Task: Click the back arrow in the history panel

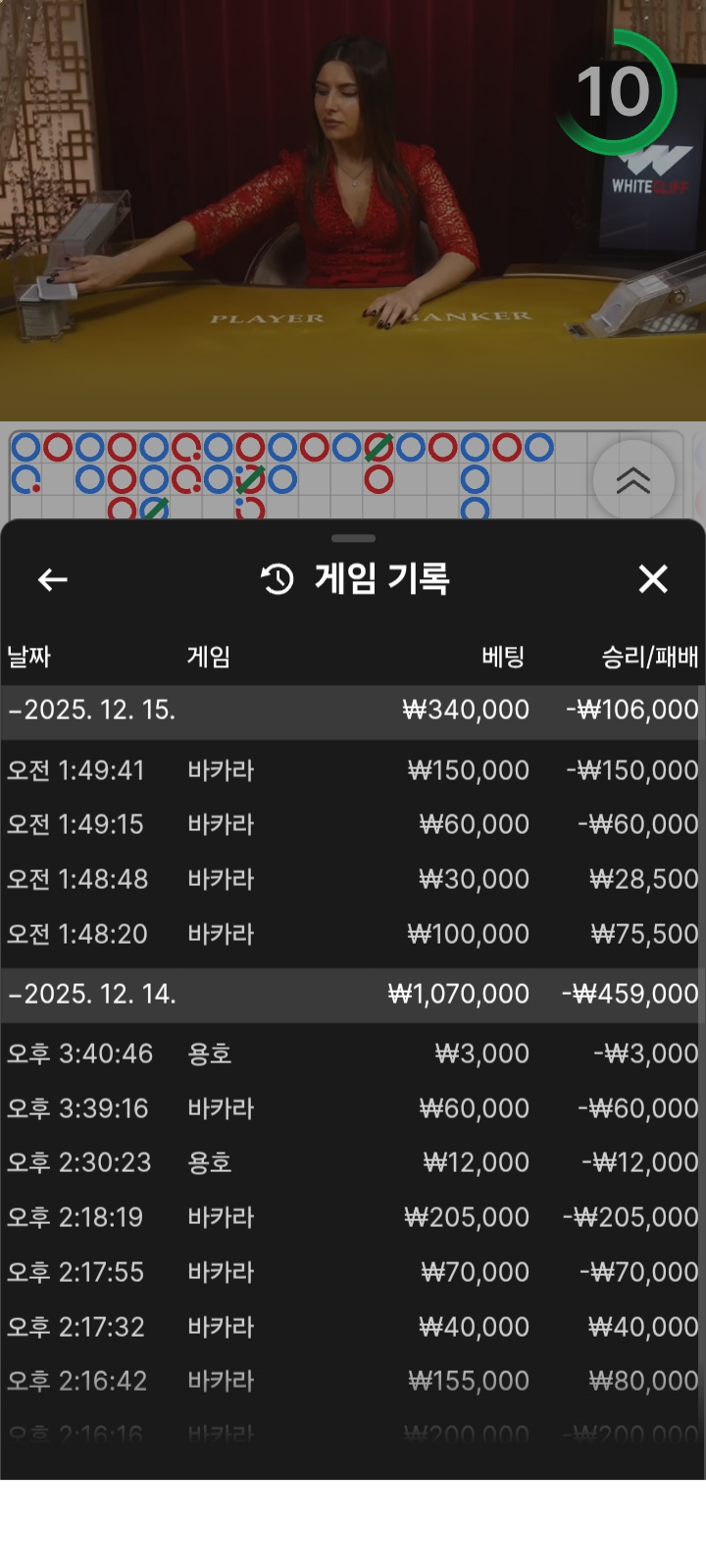Action: (x=52, y=579)
